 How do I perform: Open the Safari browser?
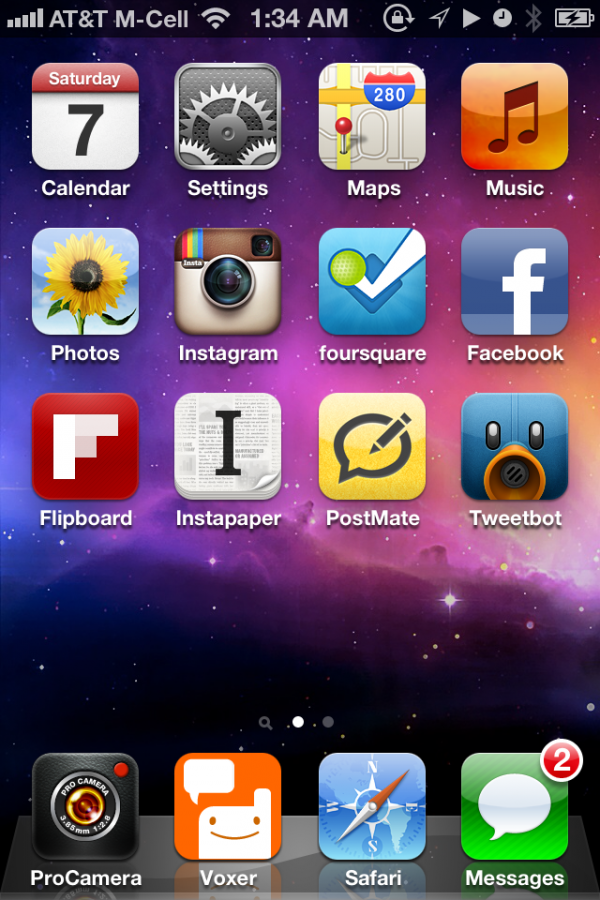[372, 807]
